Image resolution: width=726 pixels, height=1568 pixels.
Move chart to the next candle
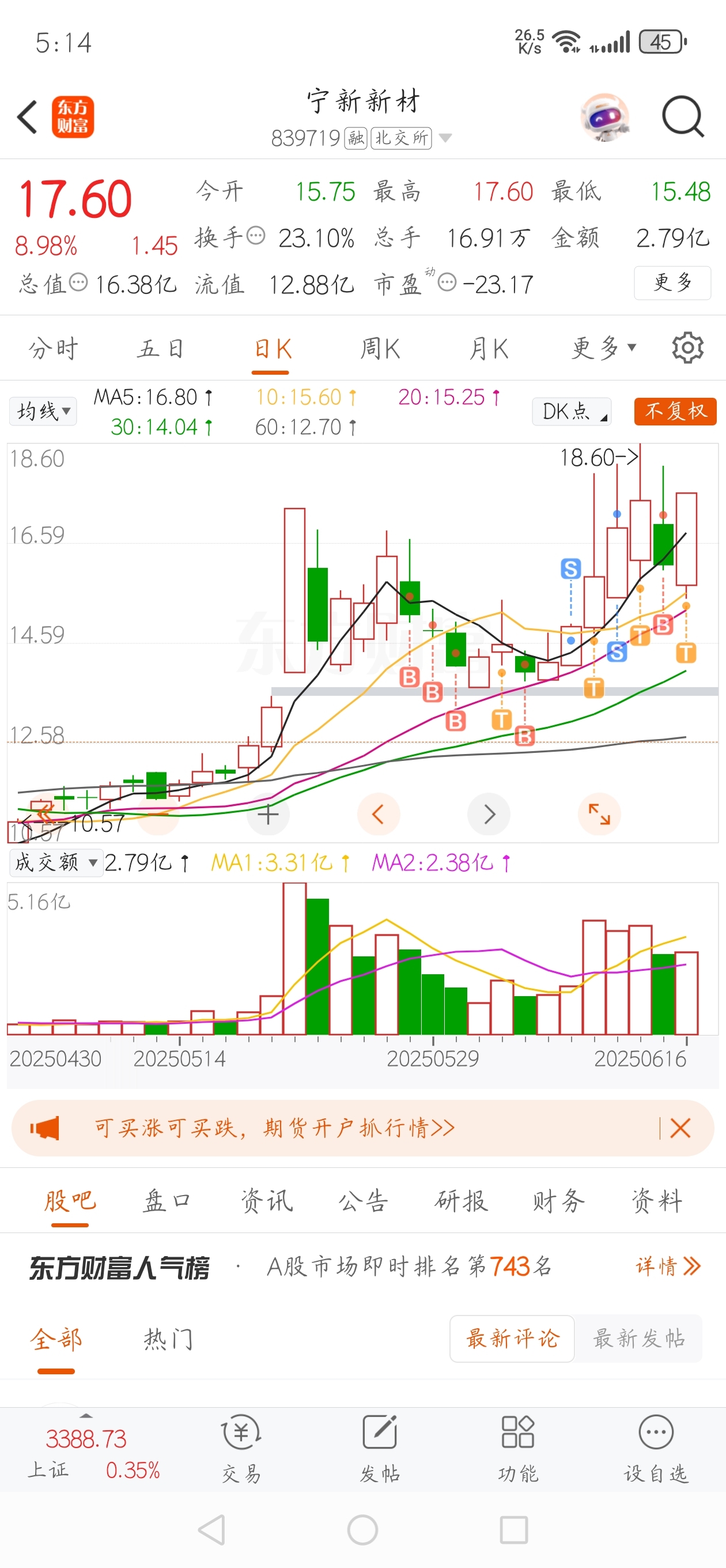[489, 814]
